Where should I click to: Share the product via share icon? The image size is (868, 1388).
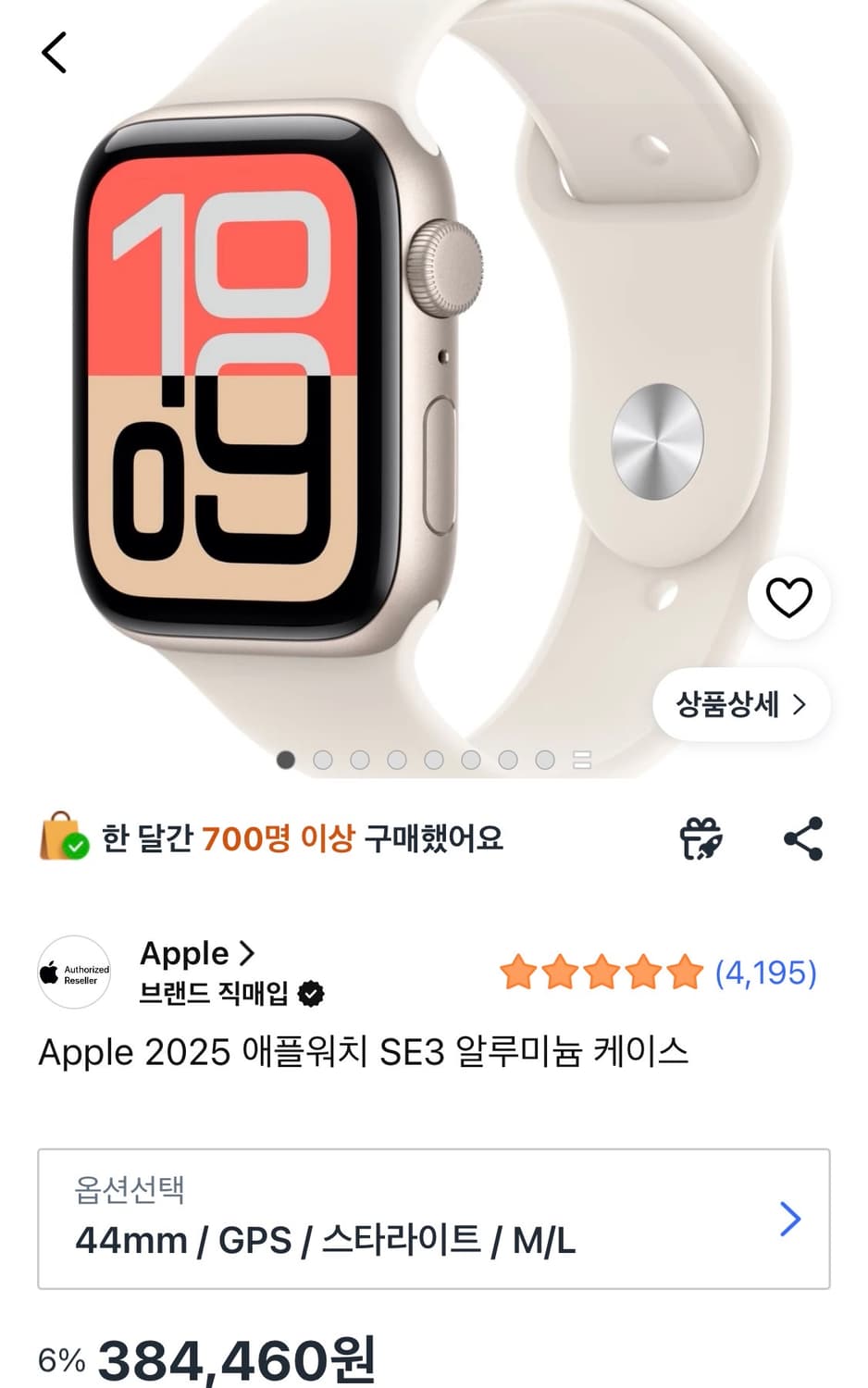(x=803, y=838)
